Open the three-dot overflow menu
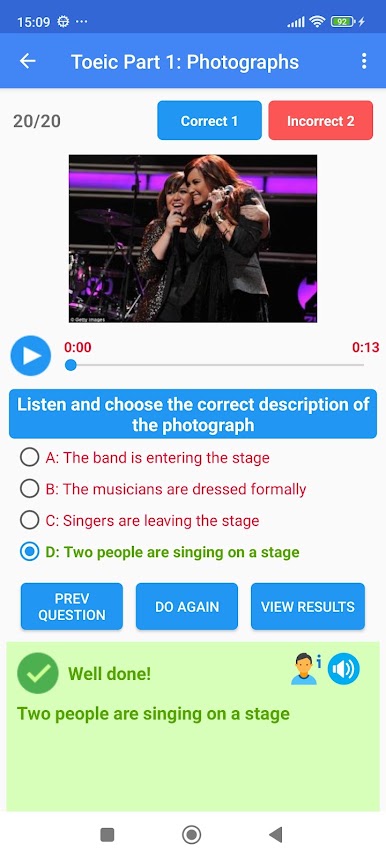The width and height of the screenshot is (386, 858). click(x=364, y=61)
